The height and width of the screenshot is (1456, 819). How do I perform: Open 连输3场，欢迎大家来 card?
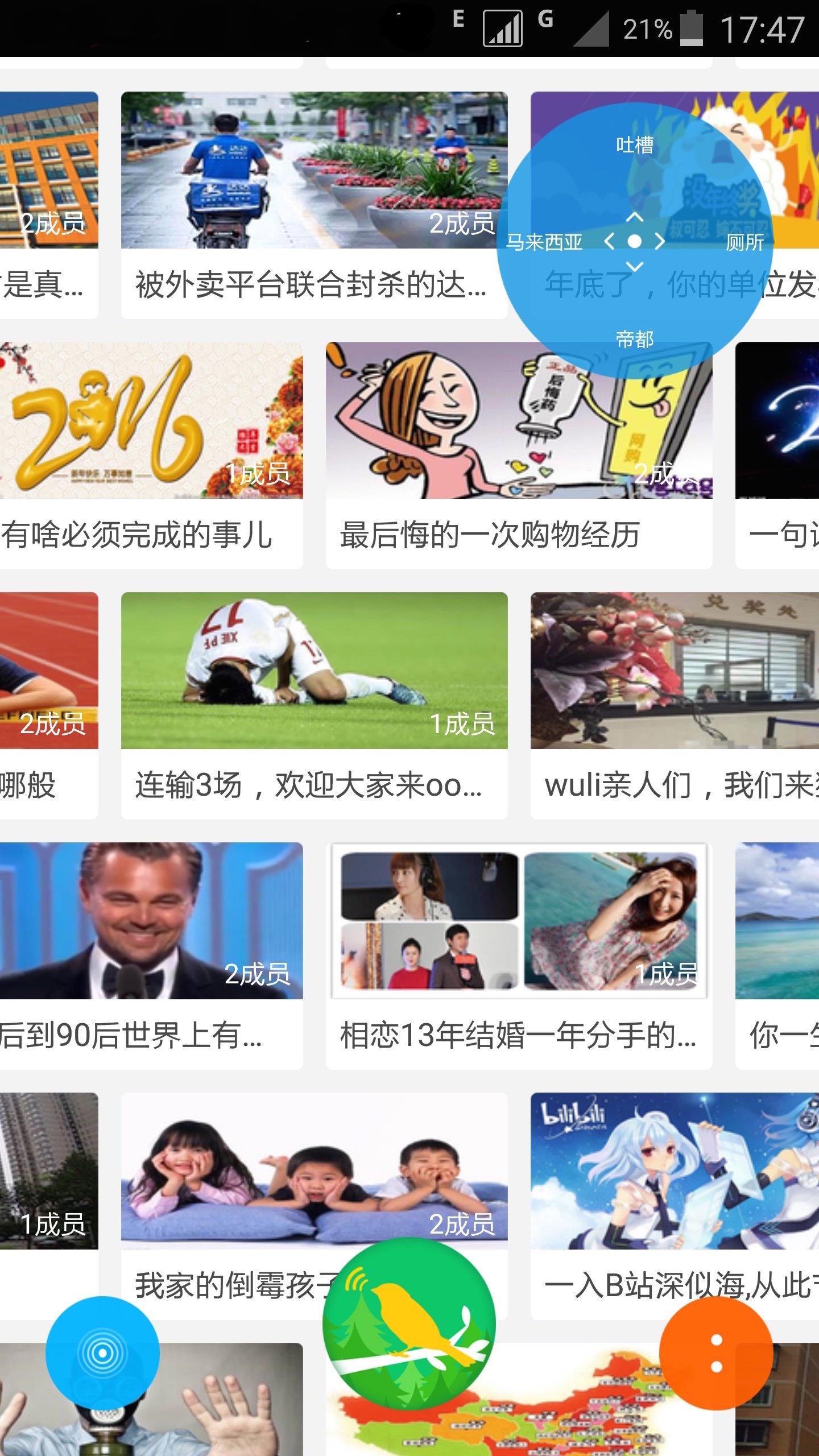314,705
